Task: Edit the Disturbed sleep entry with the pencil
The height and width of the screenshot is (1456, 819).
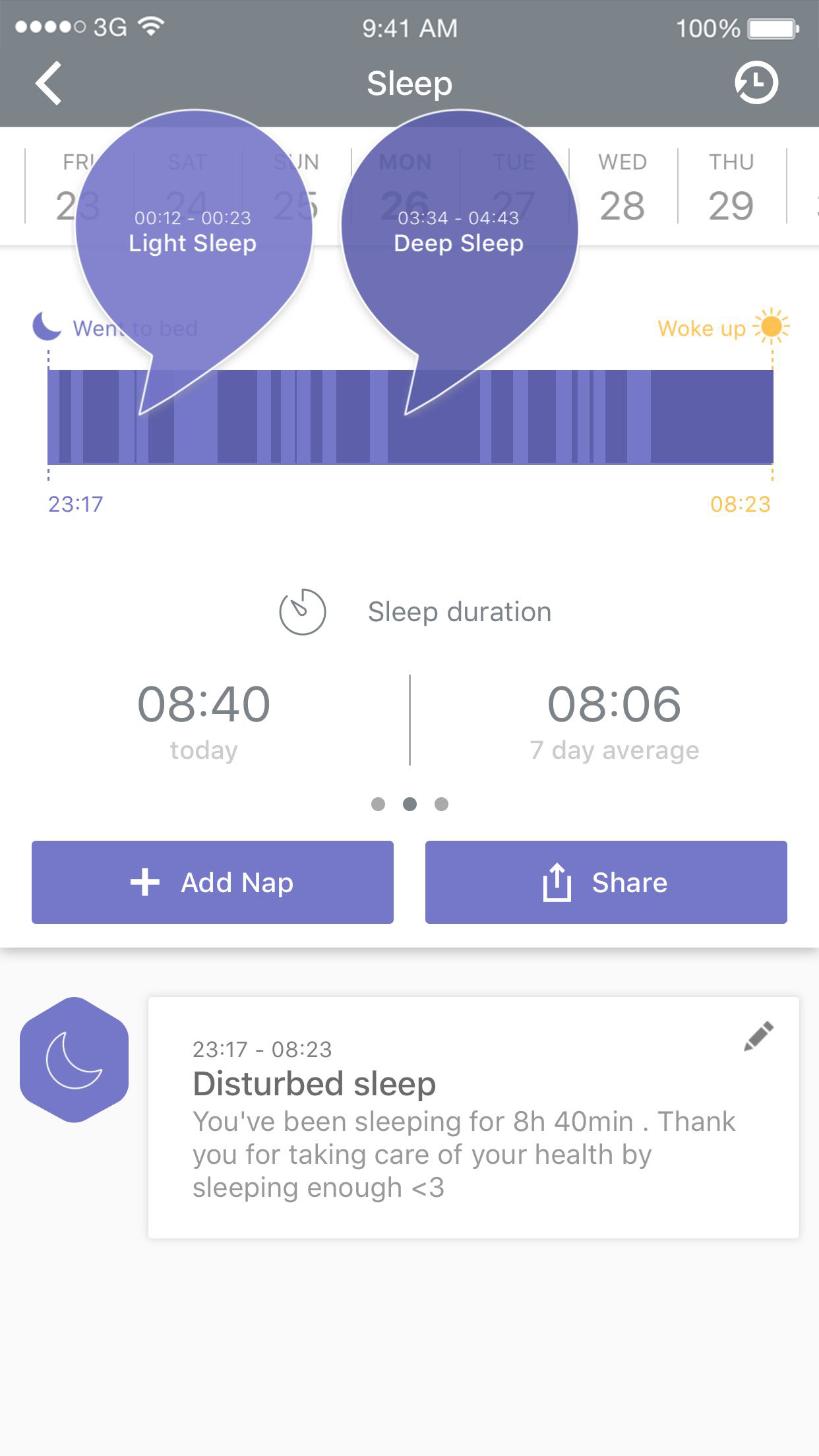Action: (x=758, y=1036)
